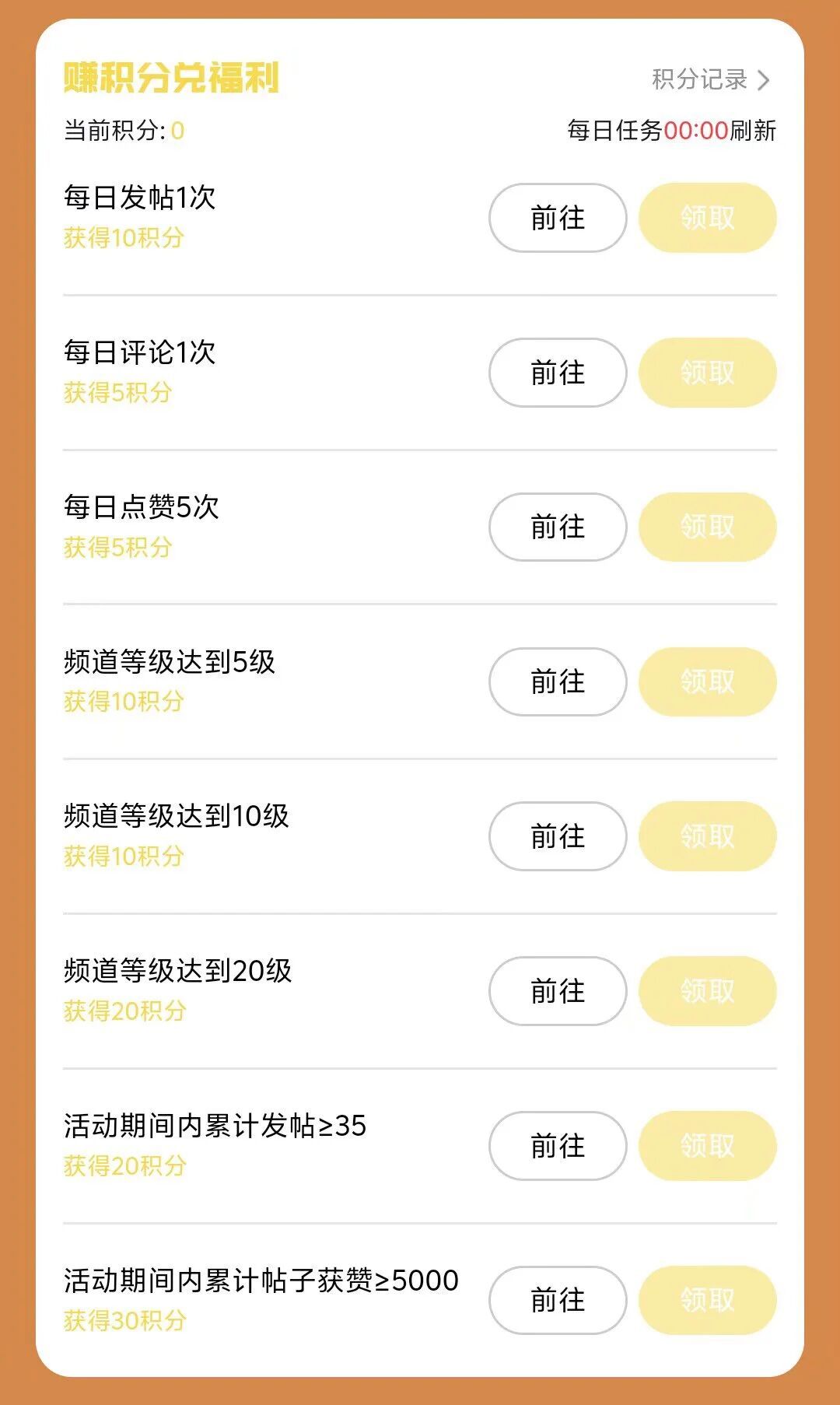Click 前往 for 每日评论1次 task
The image size is (840, 1405).
click(558, 373)
